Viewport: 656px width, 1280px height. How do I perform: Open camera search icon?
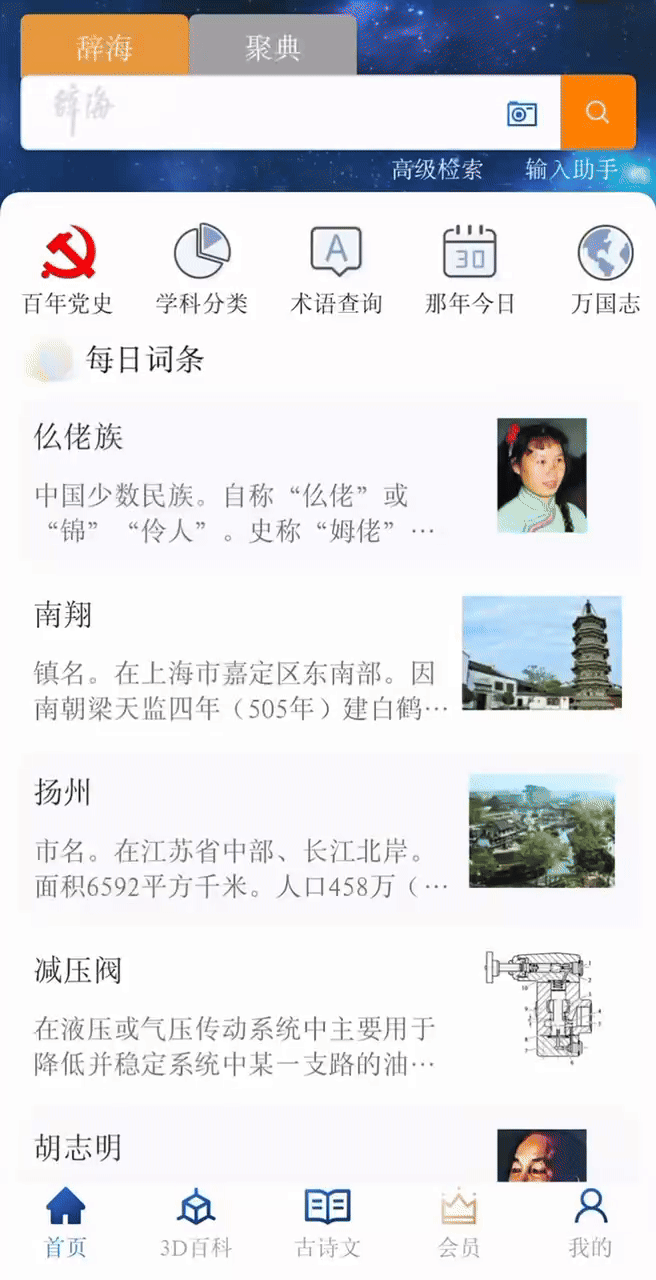click(522, 113)
